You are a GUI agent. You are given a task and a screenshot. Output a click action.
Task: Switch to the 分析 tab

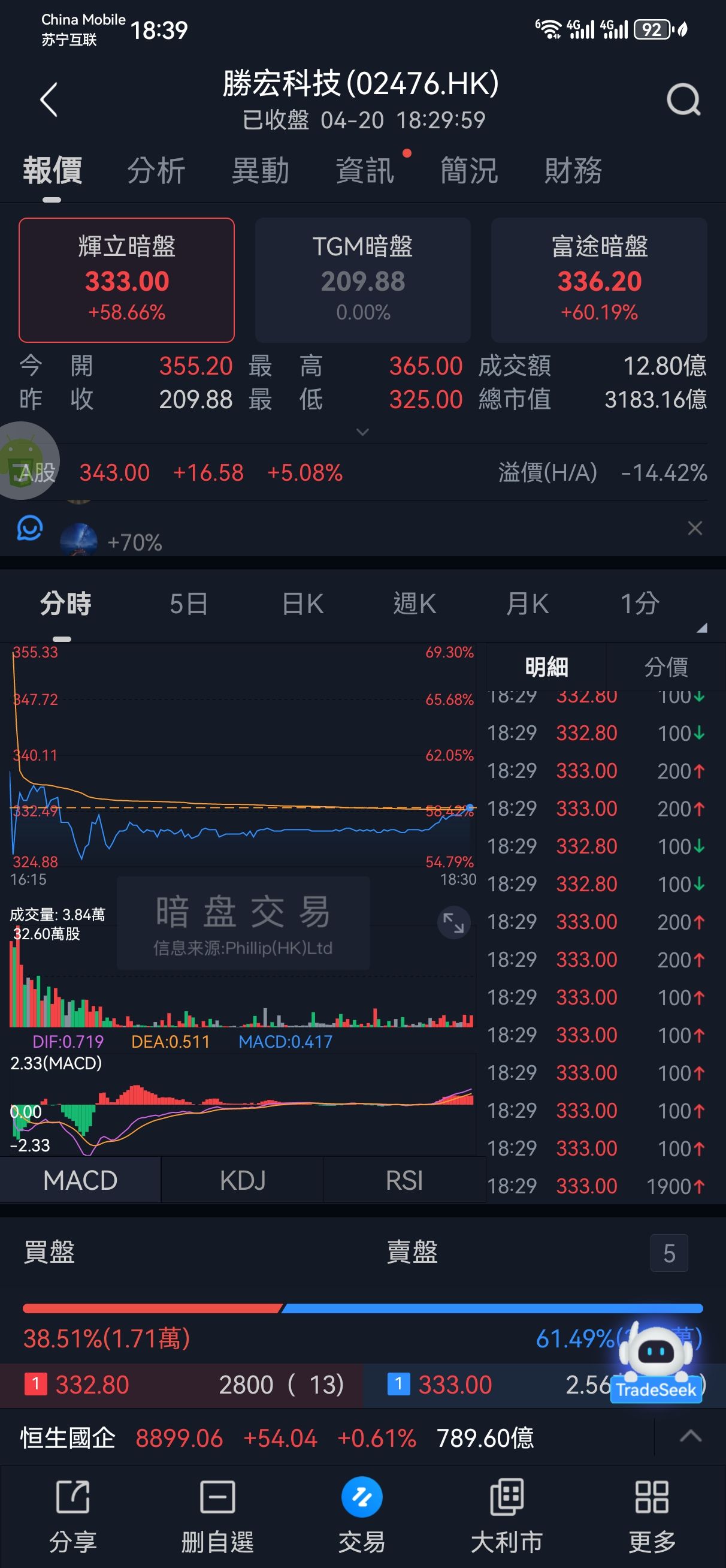[x=156, y=170]
